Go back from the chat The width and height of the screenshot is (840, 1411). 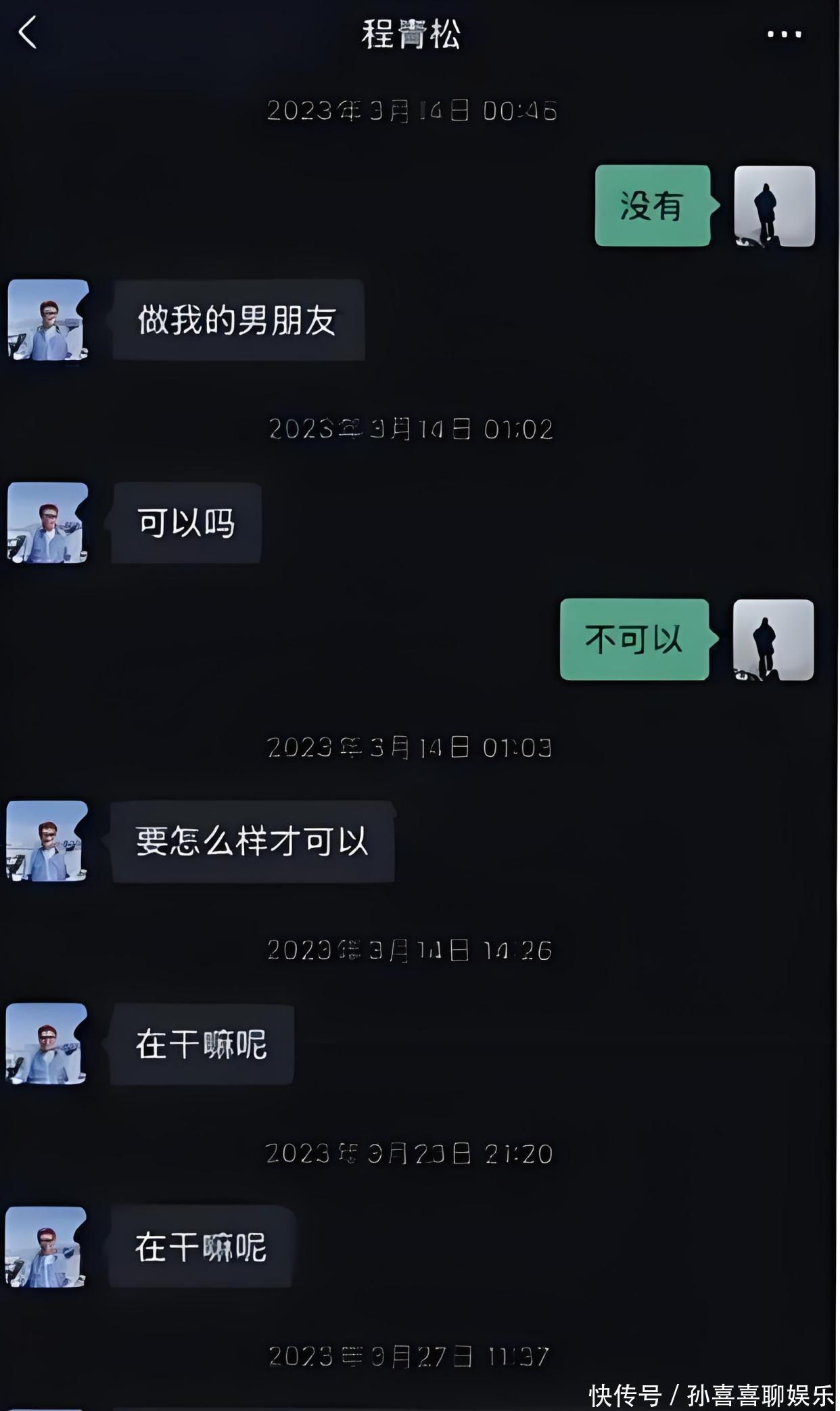(27, 33)
